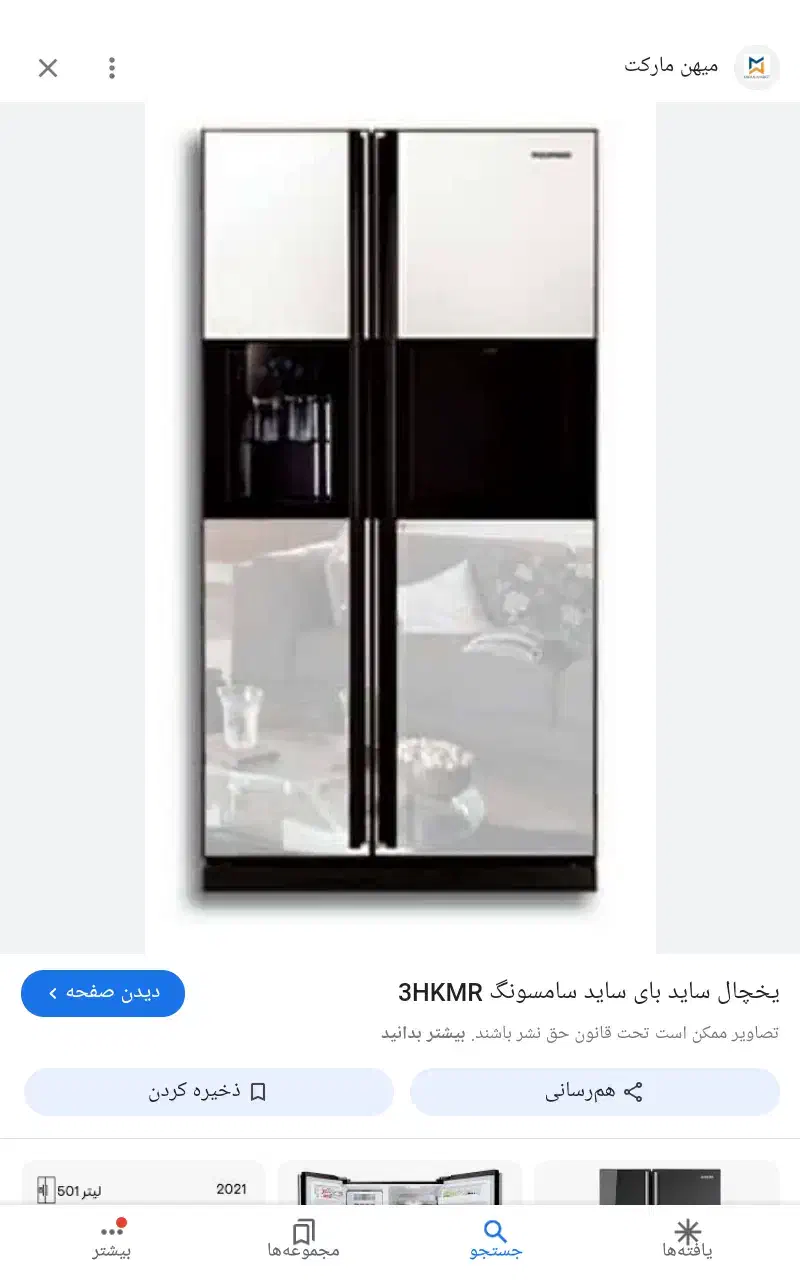Open related result labeled 2021 501 لیتر

pos(144,1183)
